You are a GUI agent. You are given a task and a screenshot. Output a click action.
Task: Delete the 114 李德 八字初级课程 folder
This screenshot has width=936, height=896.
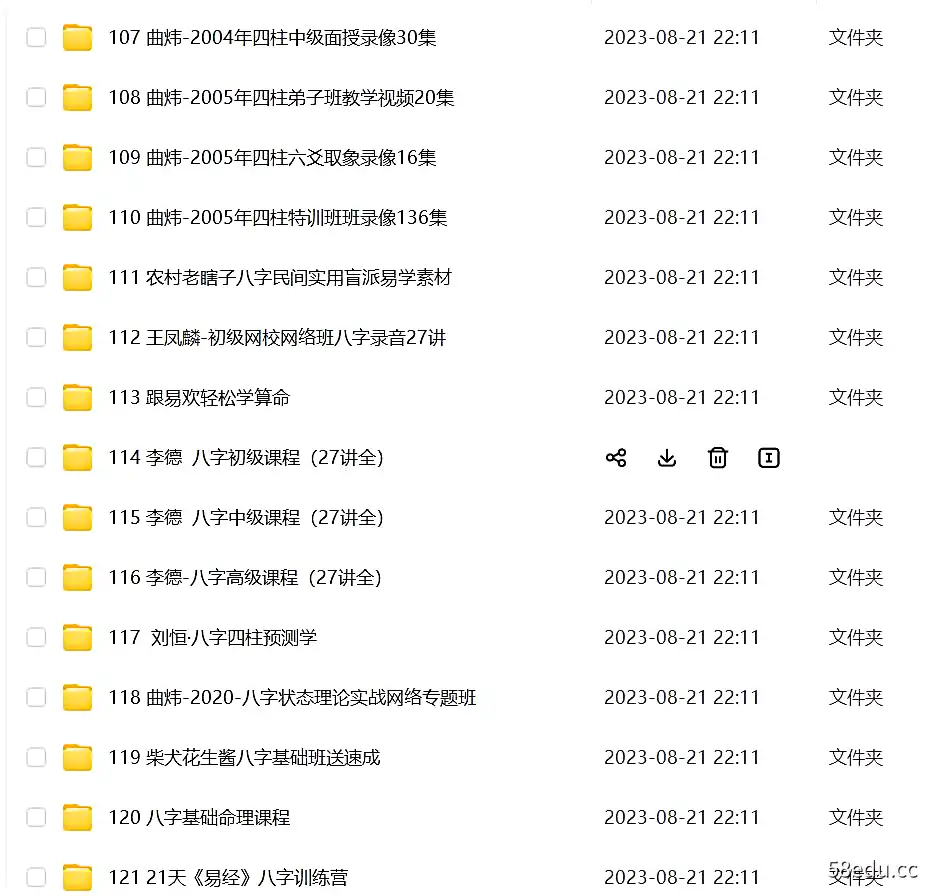[717, 458]
